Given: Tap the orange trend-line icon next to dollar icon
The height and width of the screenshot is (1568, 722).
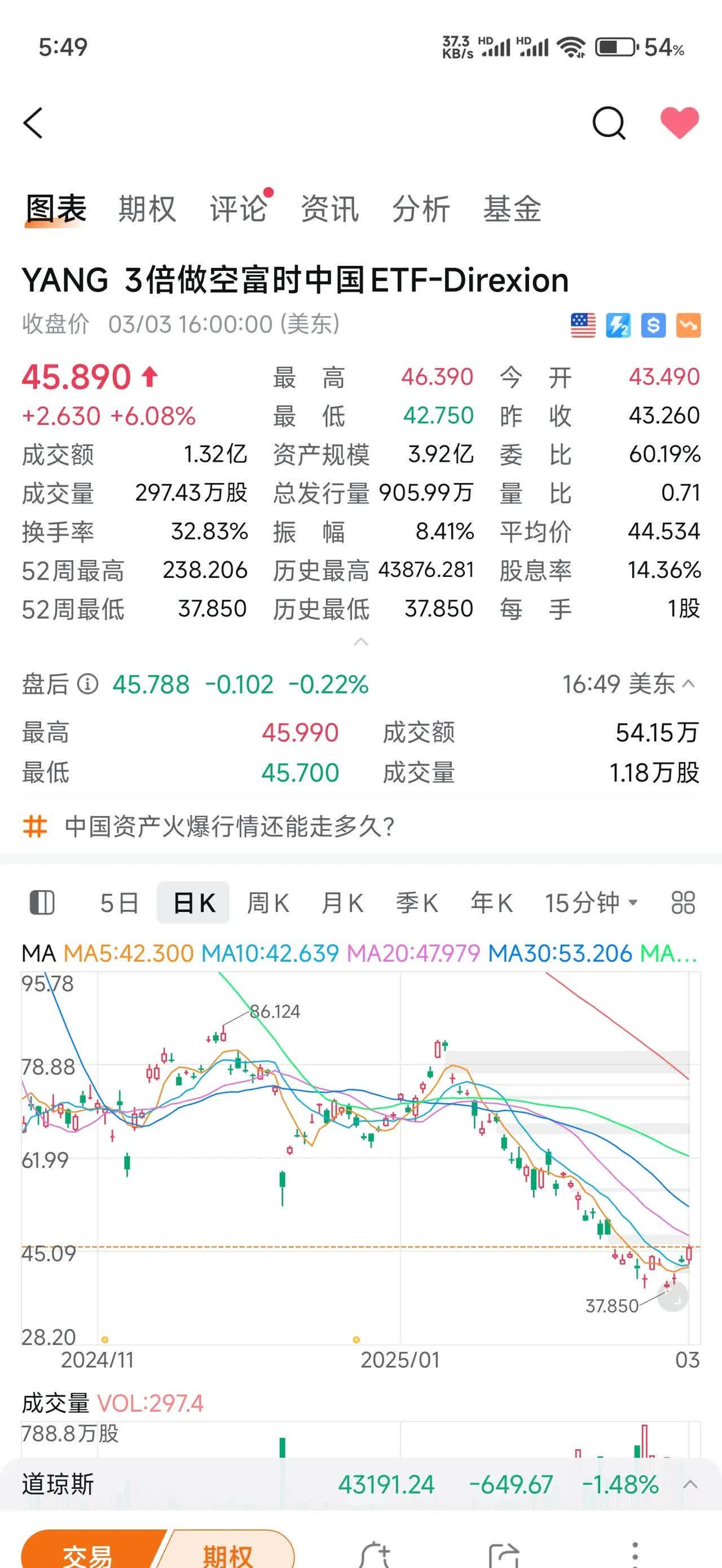Looking at the screenshot, I should point(688,325).
